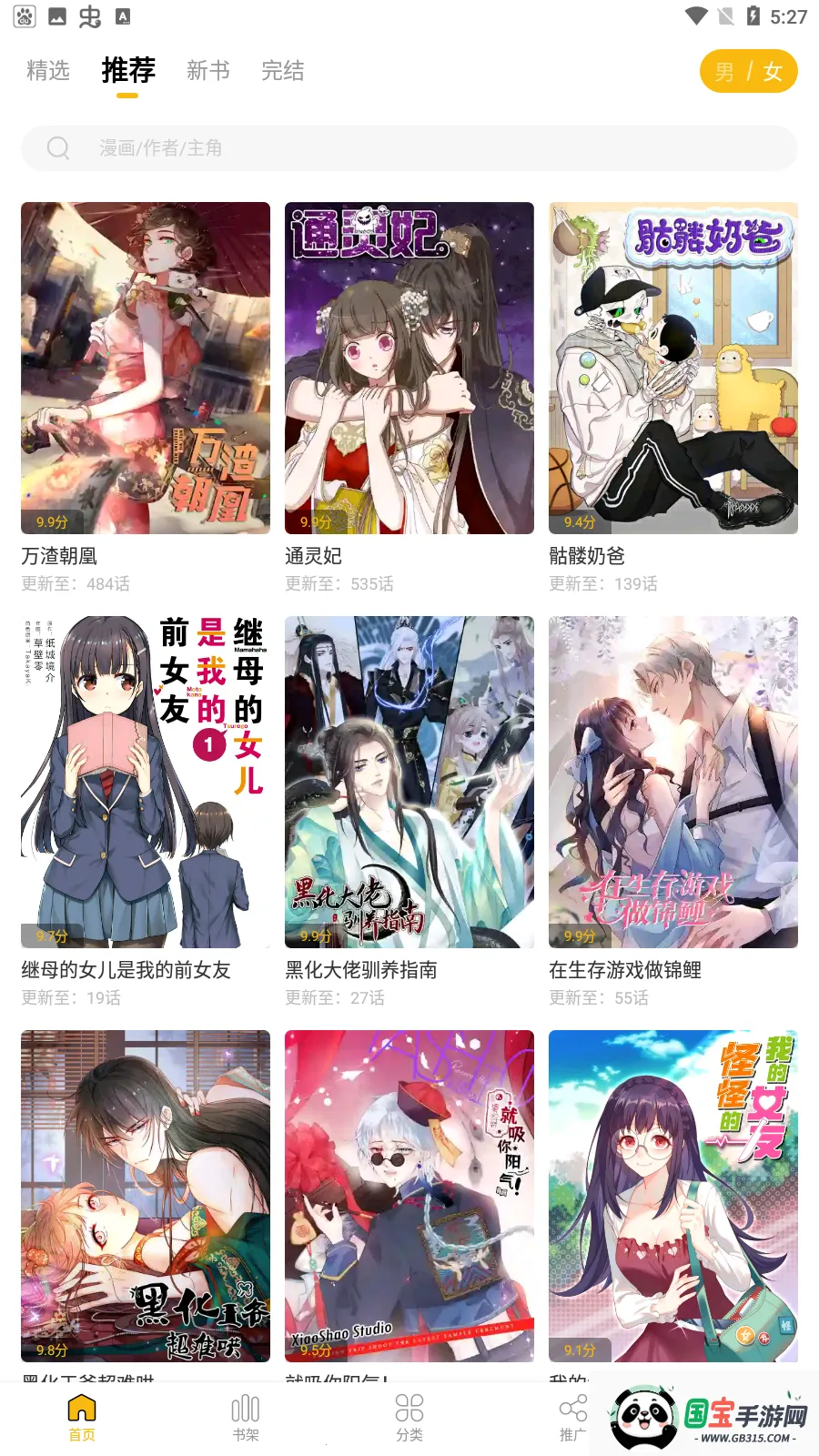Open the 书架 bookshelf tab
Screen dimensions: 819x1456
click(x=246, y=1418)
